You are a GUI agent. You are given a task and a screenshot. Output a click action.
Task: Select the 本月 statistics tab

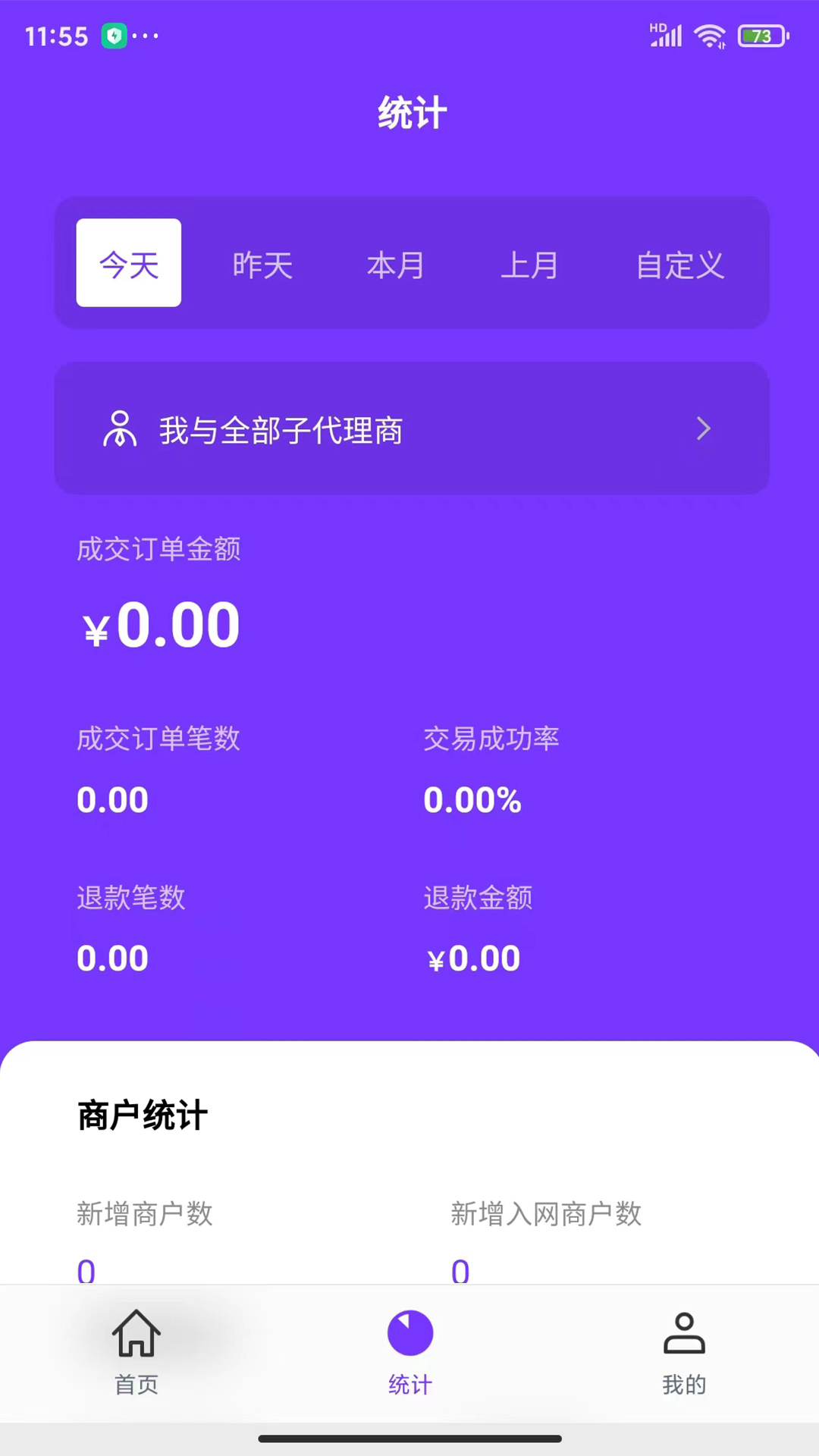point(395,263)
